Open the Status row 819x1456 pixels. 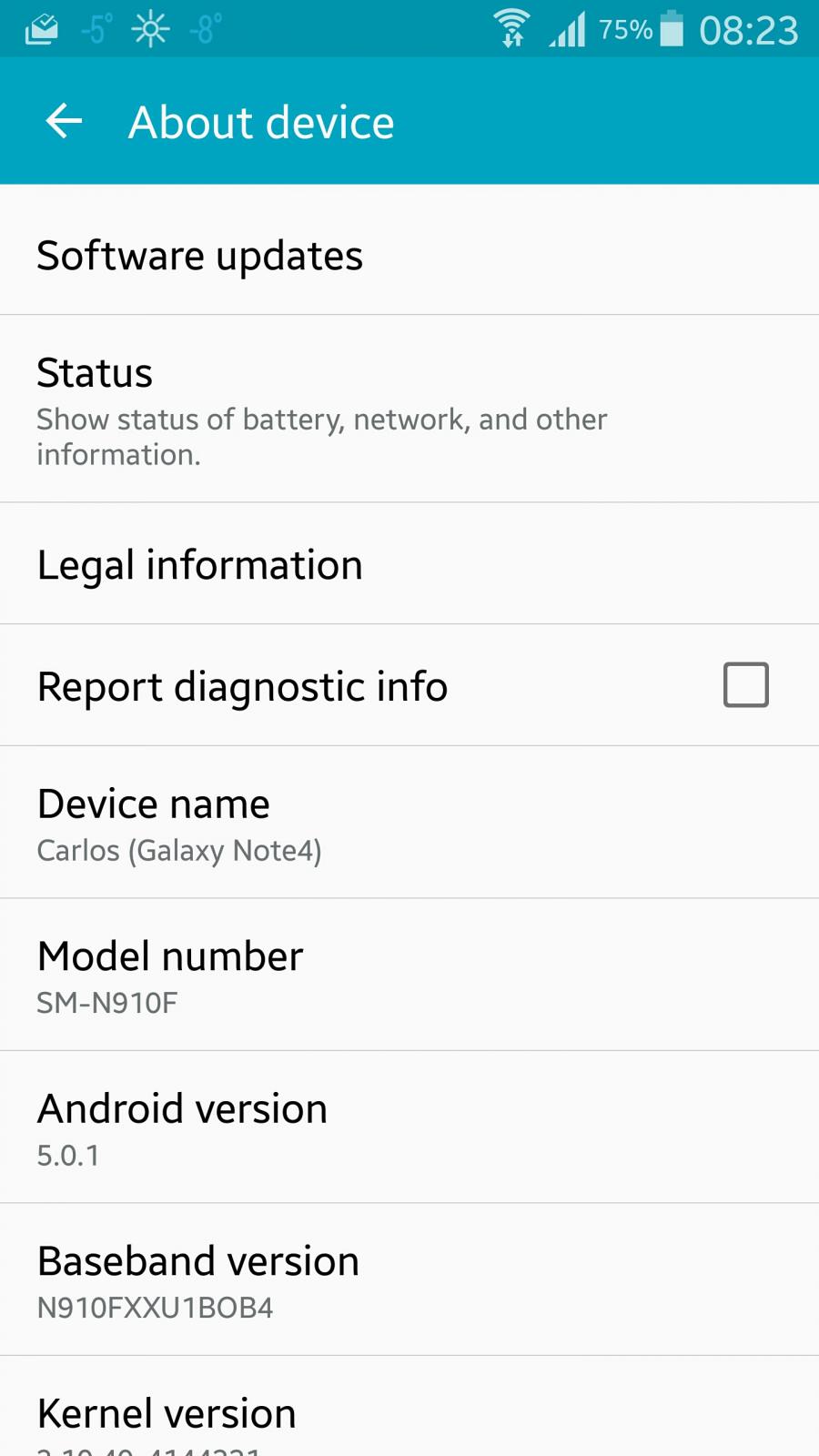point(409,409)
